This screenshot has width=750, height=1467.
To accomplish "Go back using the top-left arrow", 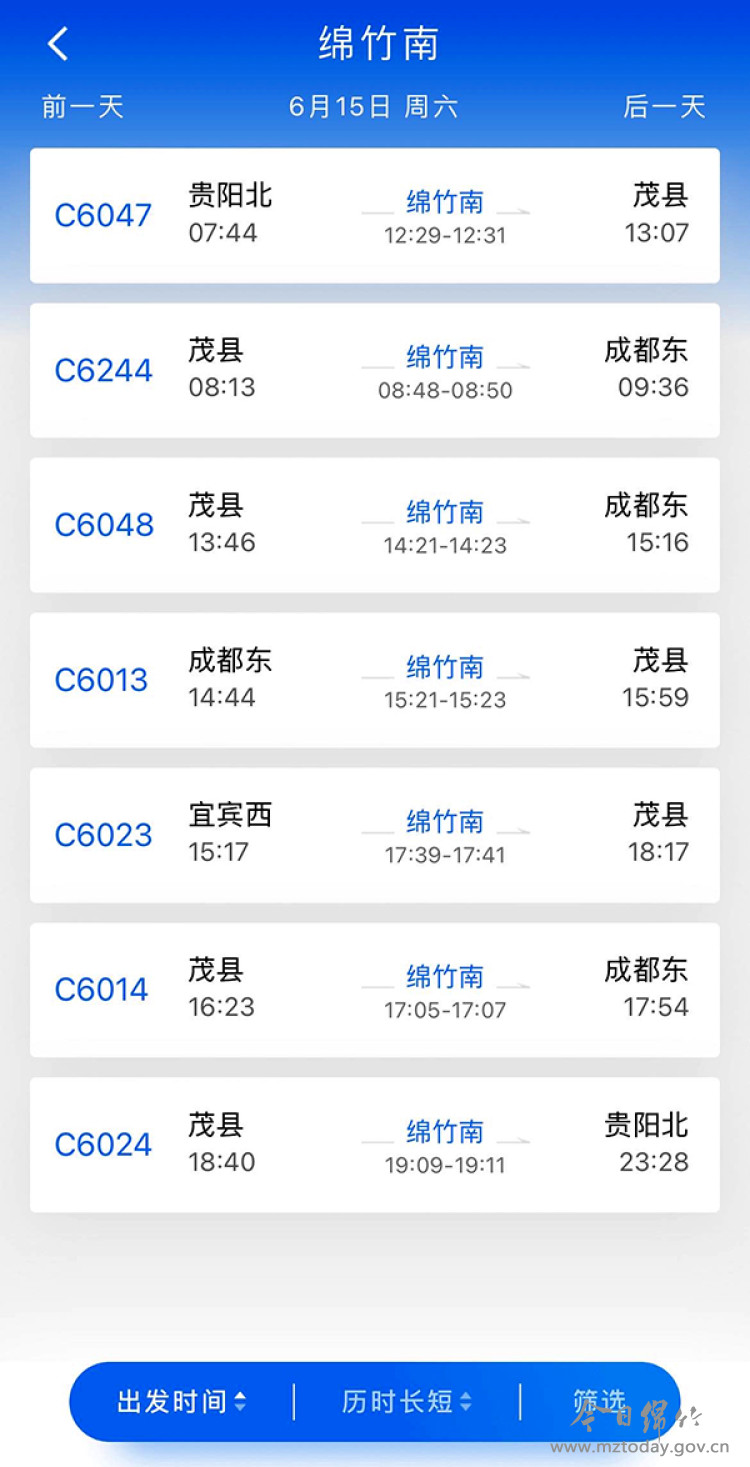I will (59, 44).
